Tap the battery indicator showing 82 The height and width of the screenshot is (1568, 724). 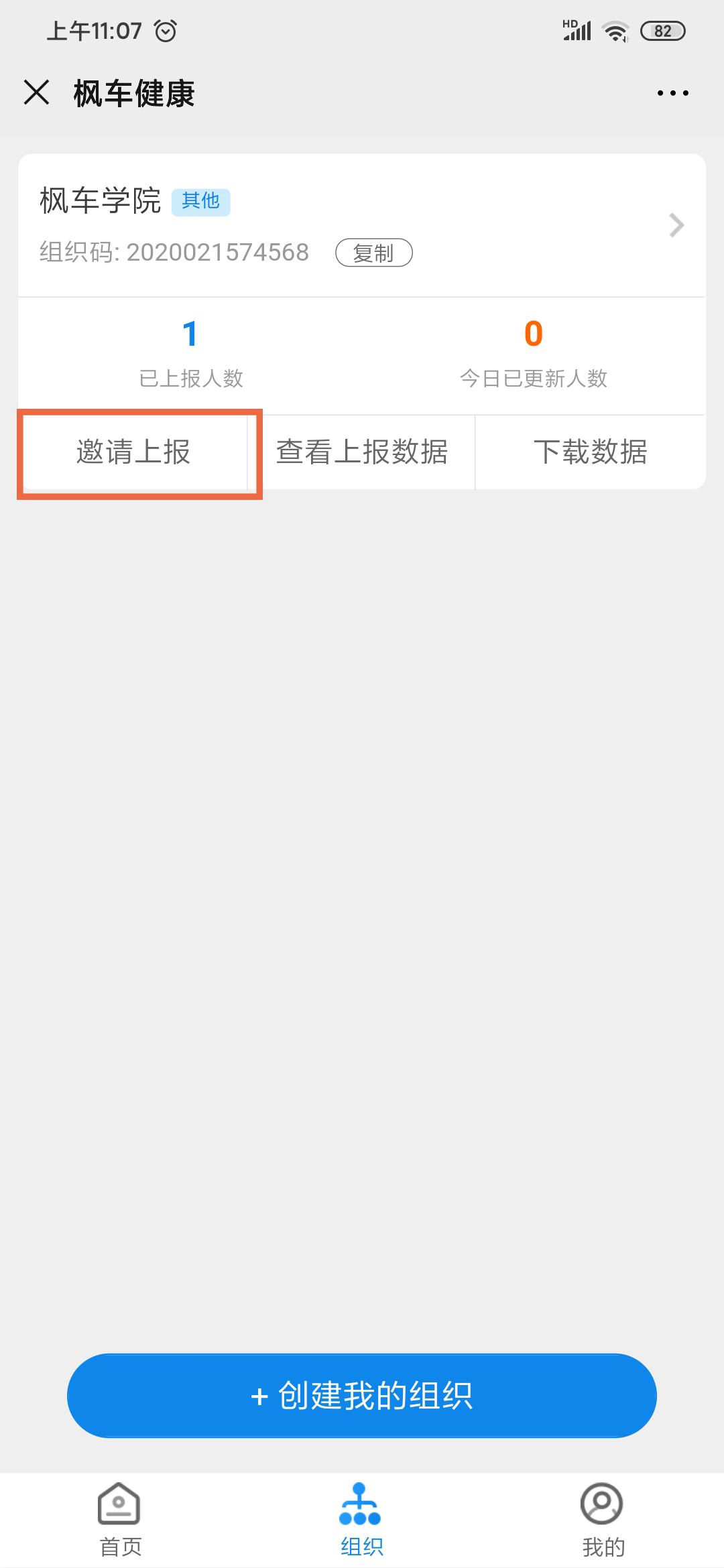(x=662, y=30)
